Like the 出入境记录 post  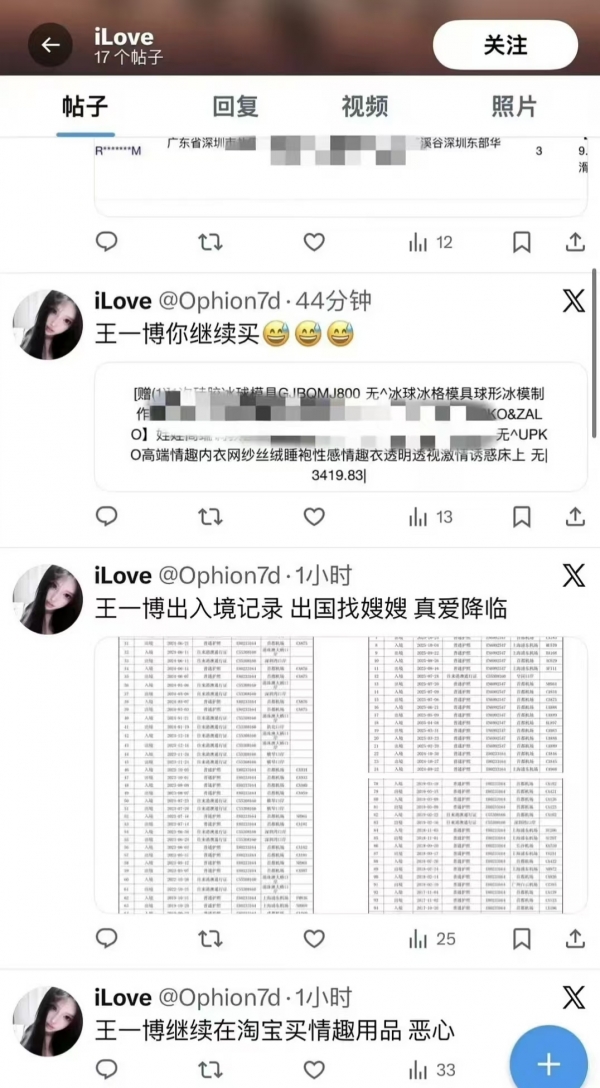[314, 938]
